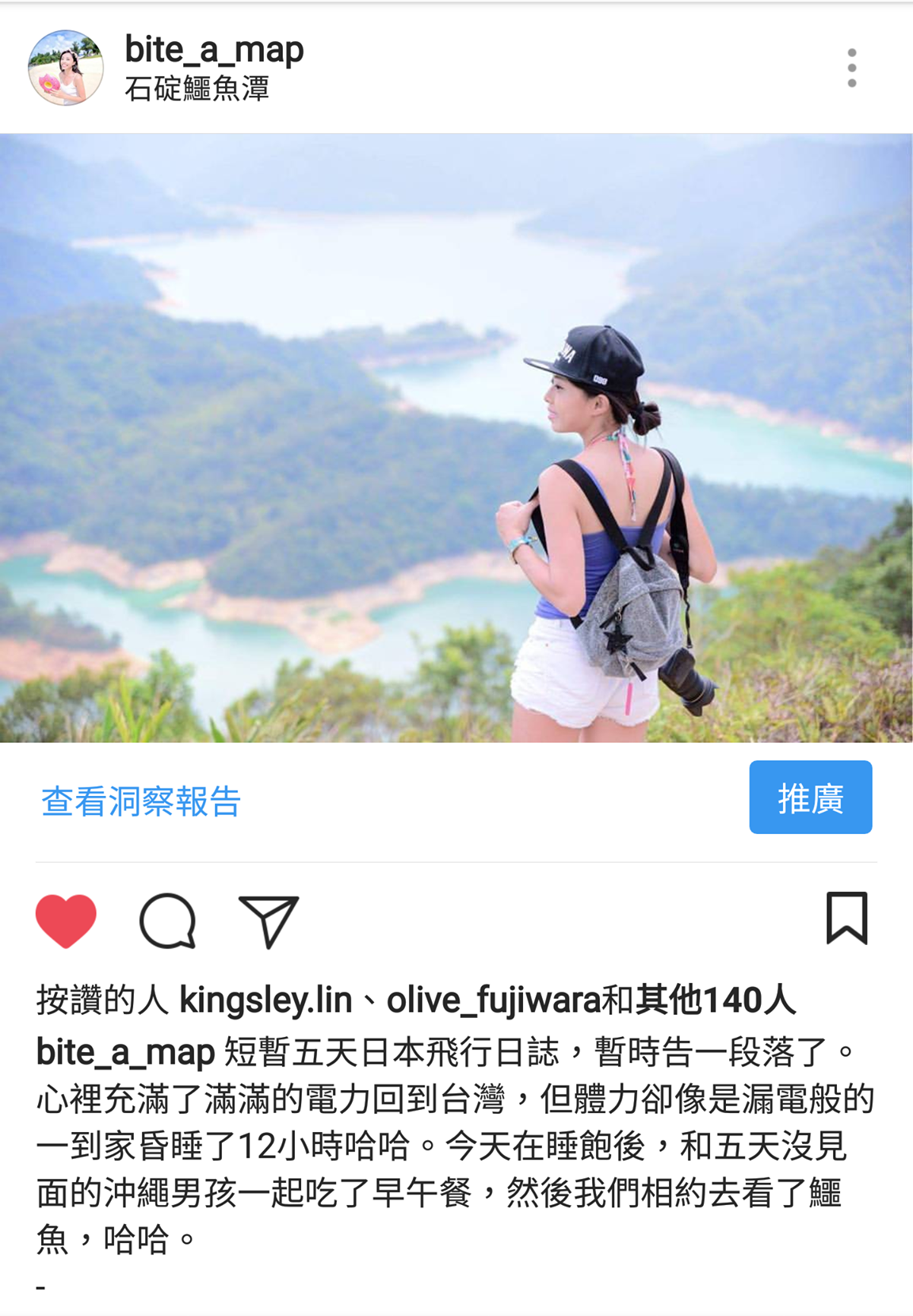Viewport: 913px width, 1316px height.
Task: Open kingsley.lin's profile from the likes line
Action: click(x=265, y=1000)
